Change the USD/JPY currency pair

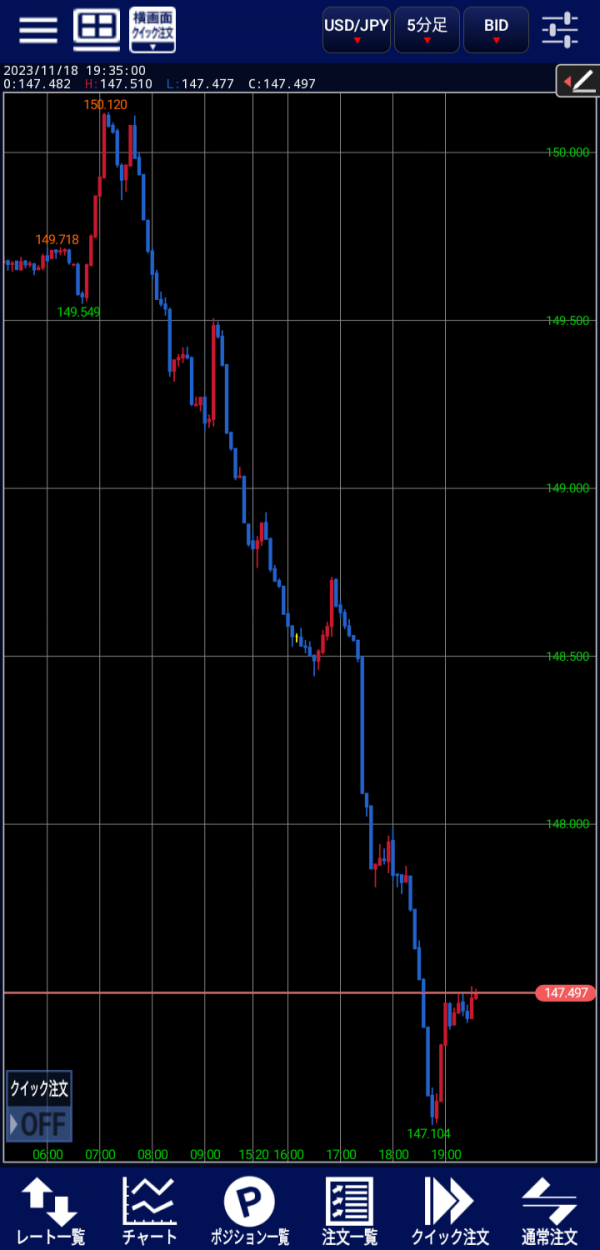click(357, 30)
